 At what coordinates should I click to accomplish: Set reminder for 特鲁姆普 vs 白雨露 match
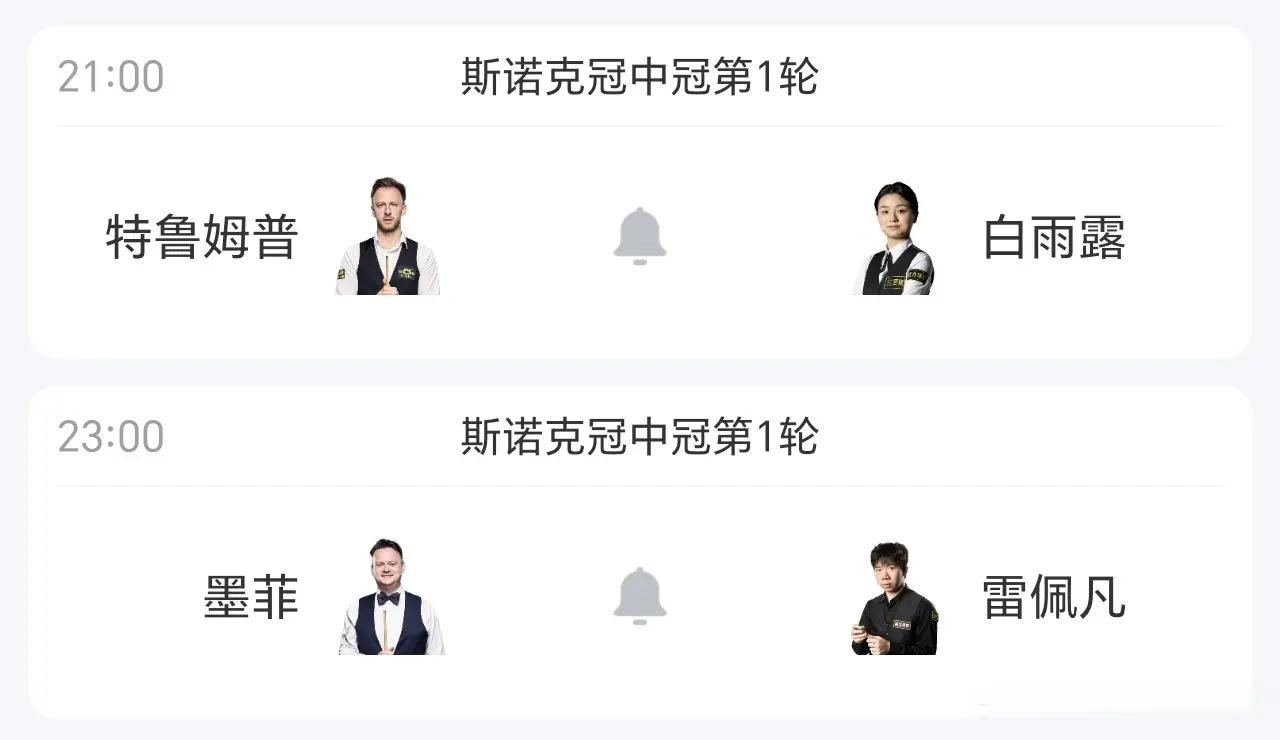[639, 237]
